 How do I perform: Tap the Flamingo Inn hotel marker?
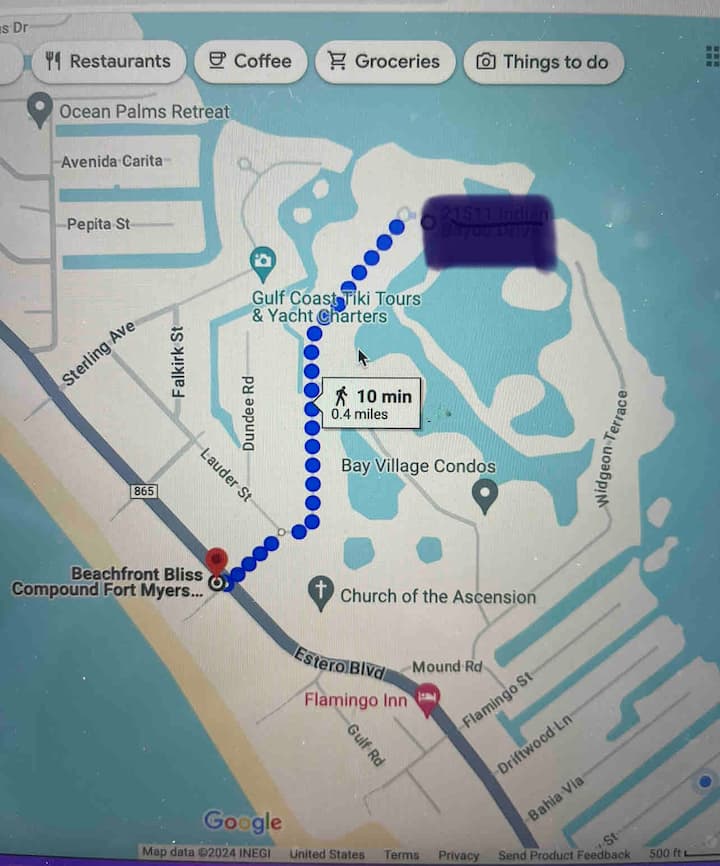[x=428, y=699]
